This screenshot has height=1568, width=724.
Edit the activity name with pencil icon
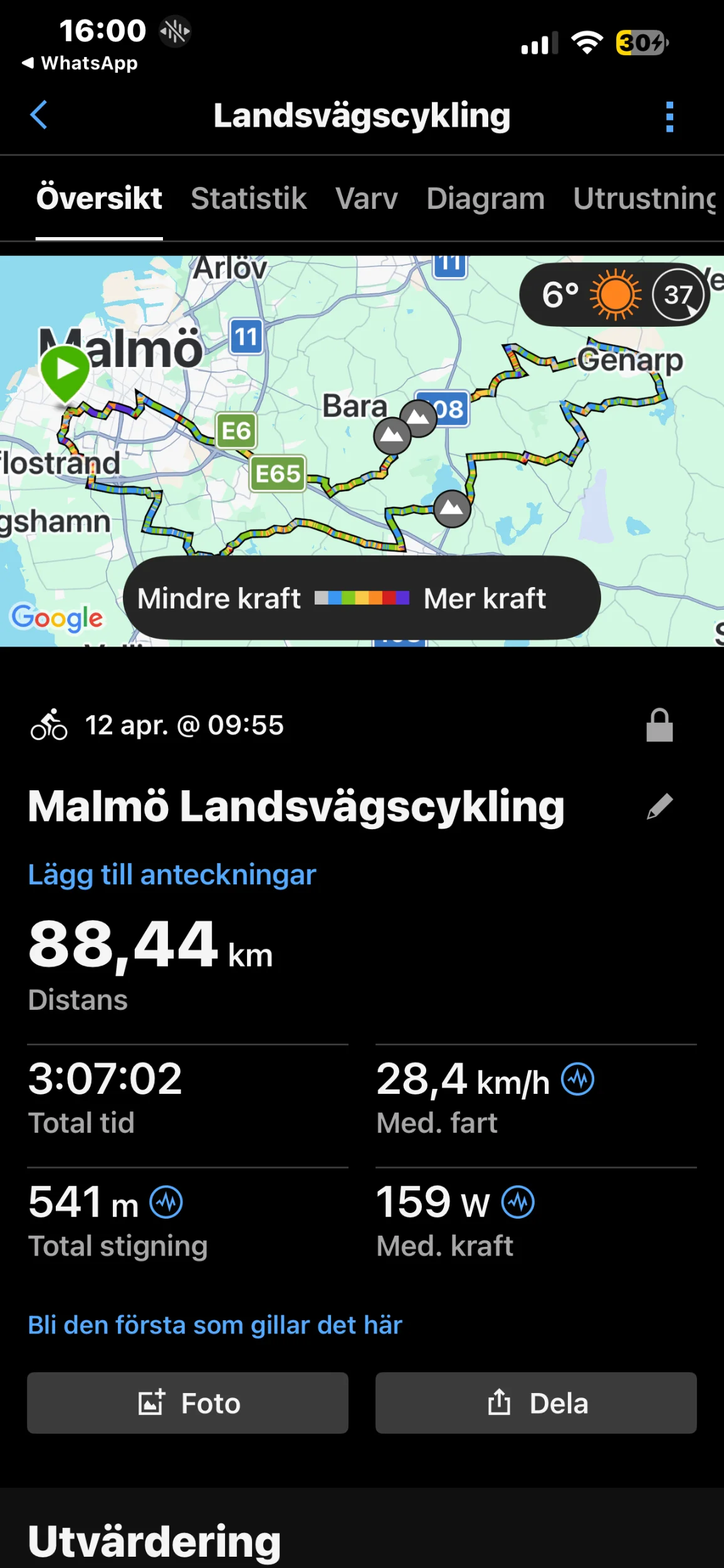coord(659,806)
